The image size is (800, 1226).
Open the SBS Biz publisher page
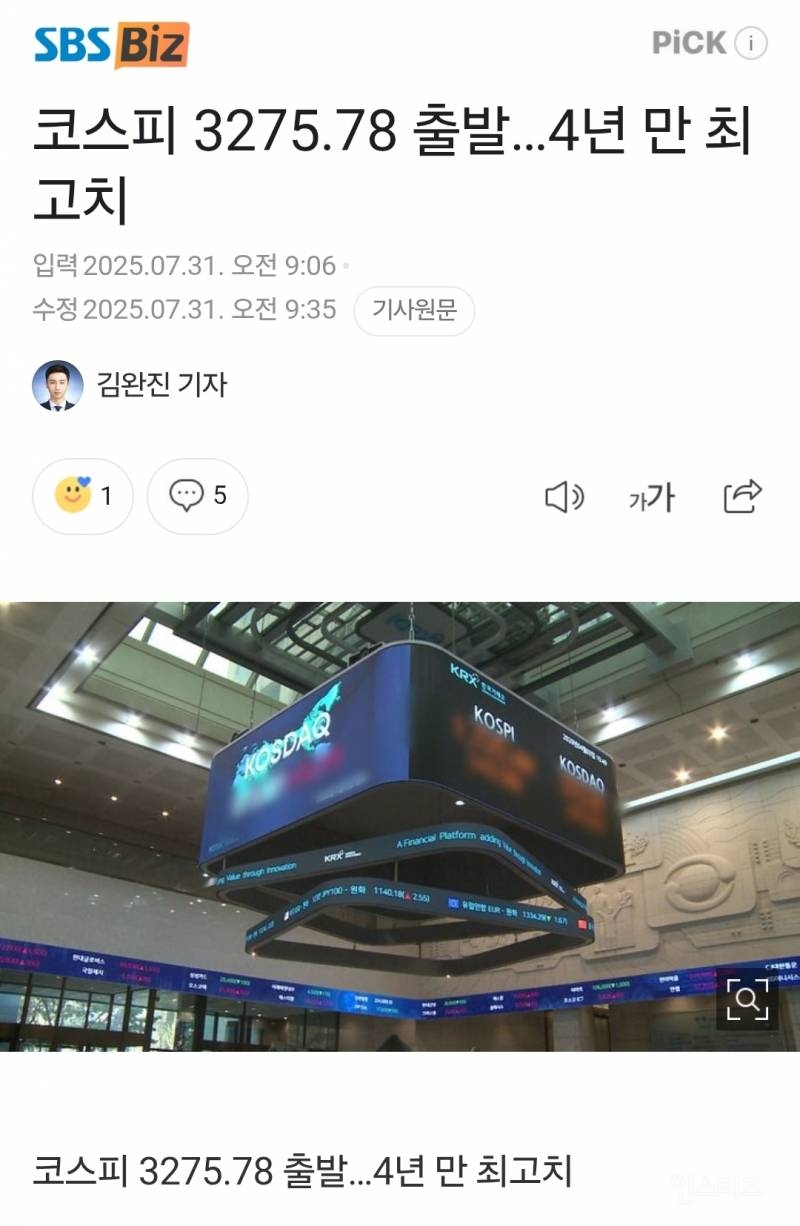pyautogui.click(x=112, y=44)
